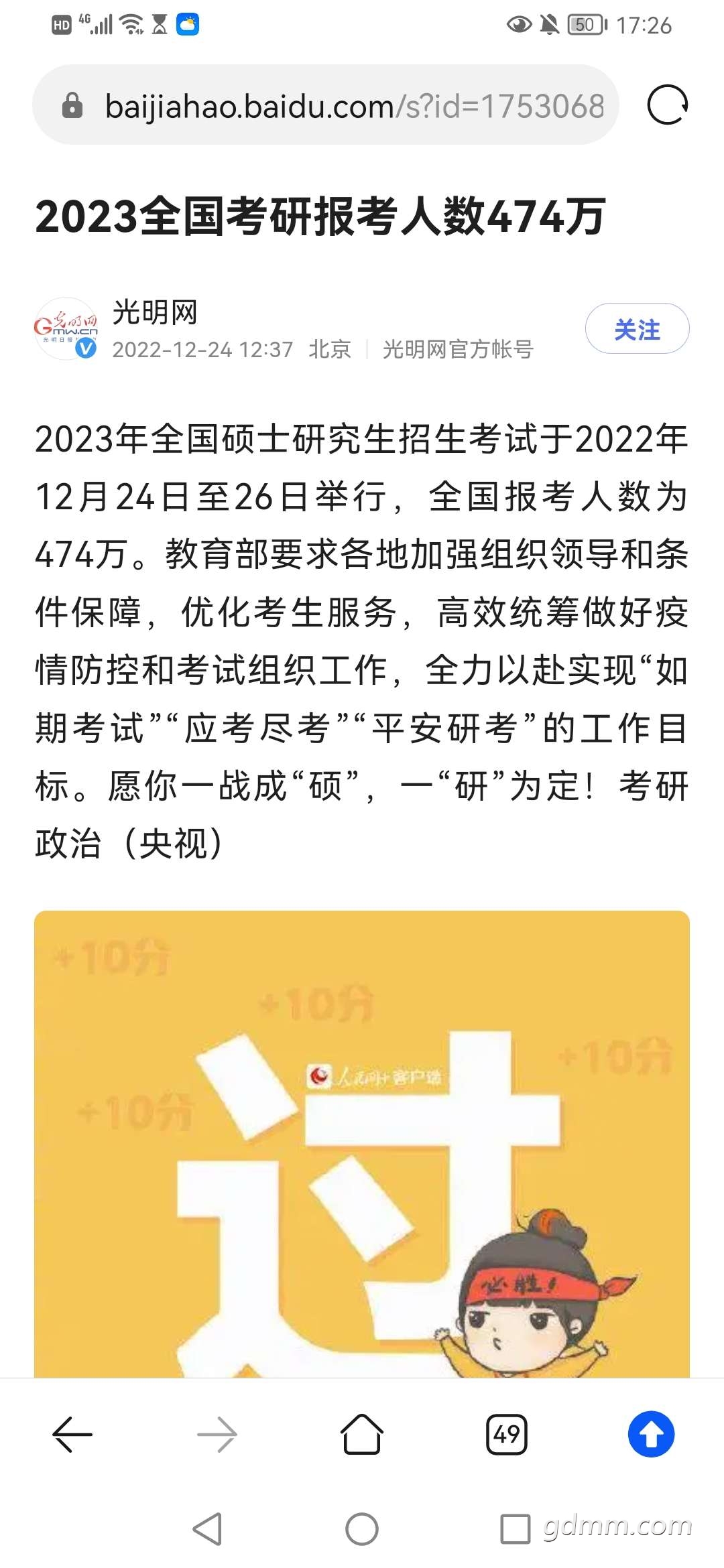Open recent apps with the square button
Image resolution: width=724 pixels, height=1568 pixels.
tap(515, 1529)
